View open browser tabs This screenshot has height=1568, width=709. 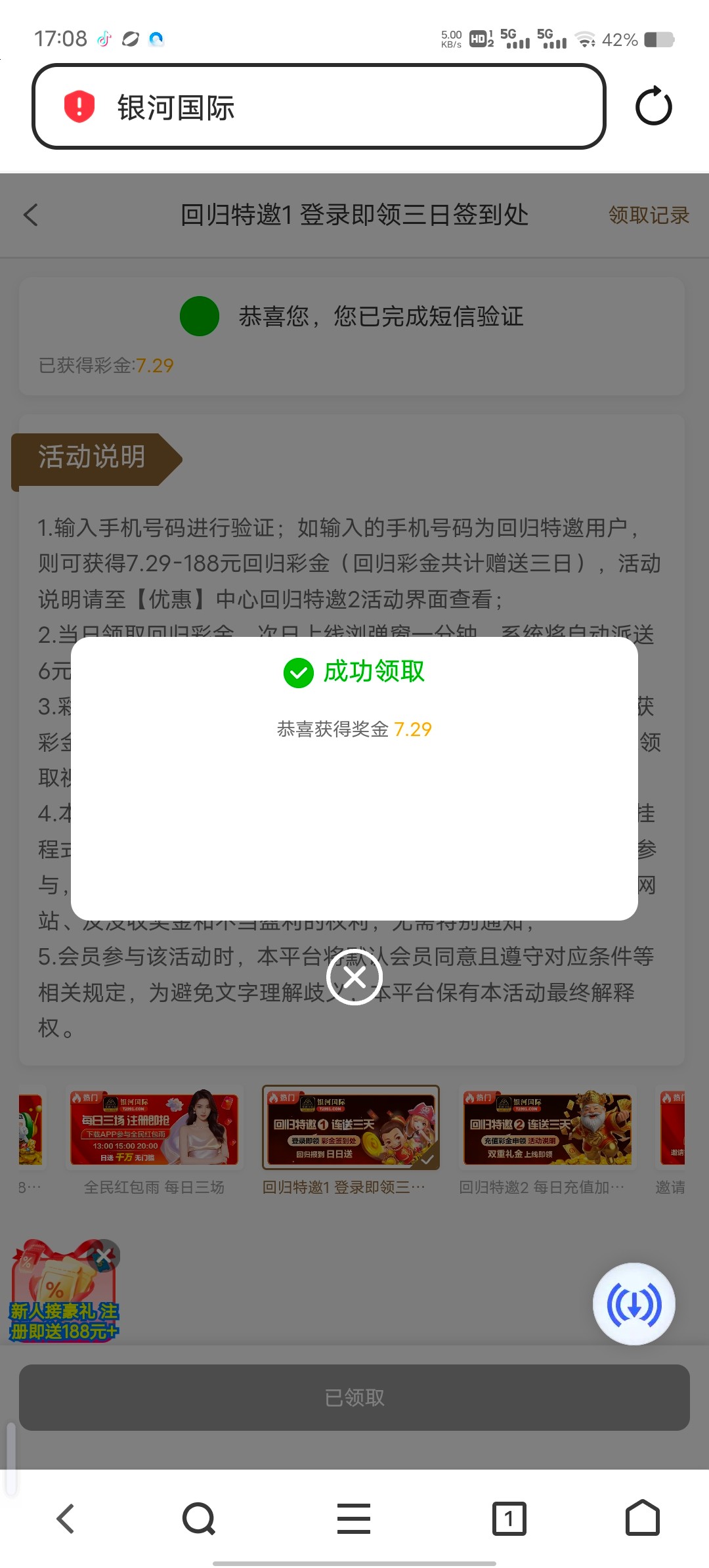509,1519
